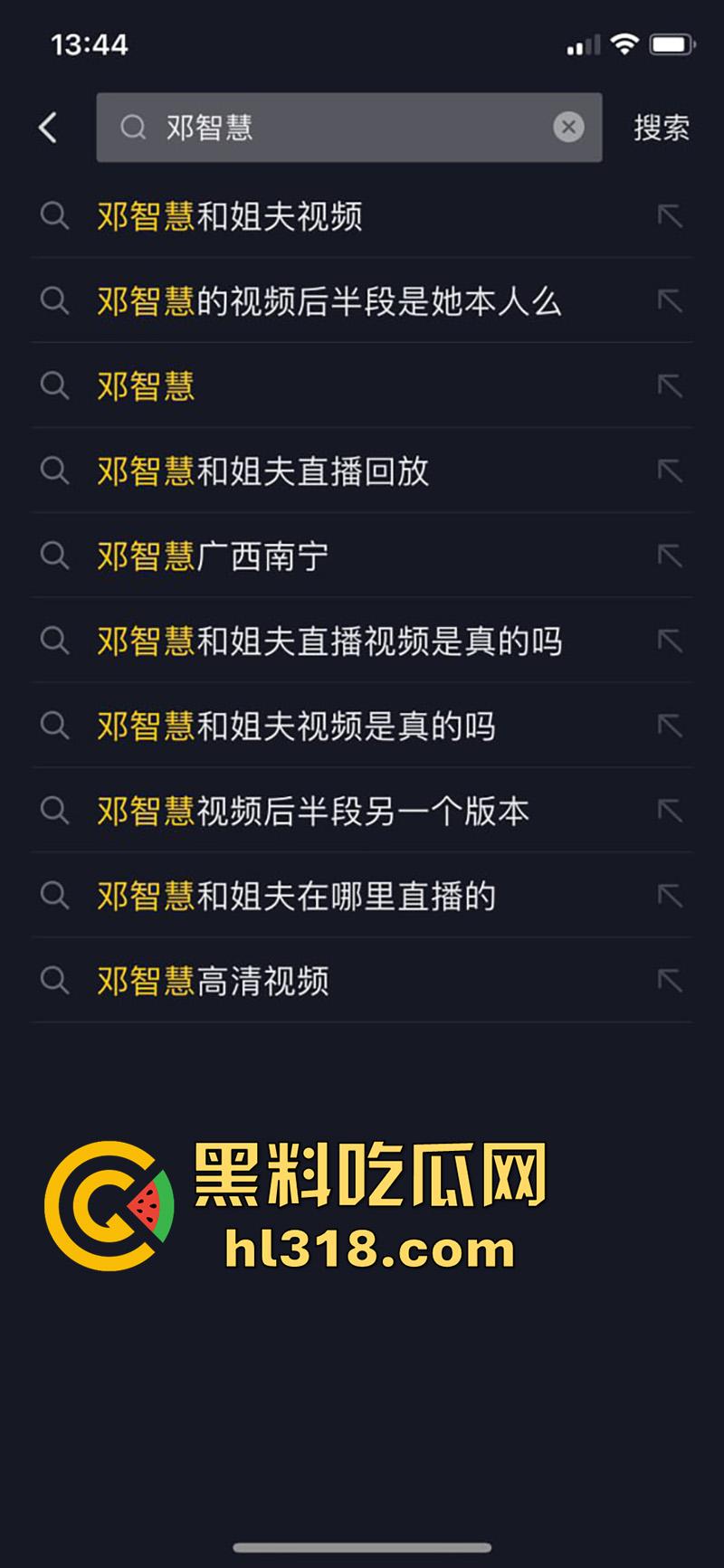Tap the fill arrow beside 邓智慧高清视频
Image resolution: width=724 pixels, height=1568 pixels.
click(x=671, y=979)
